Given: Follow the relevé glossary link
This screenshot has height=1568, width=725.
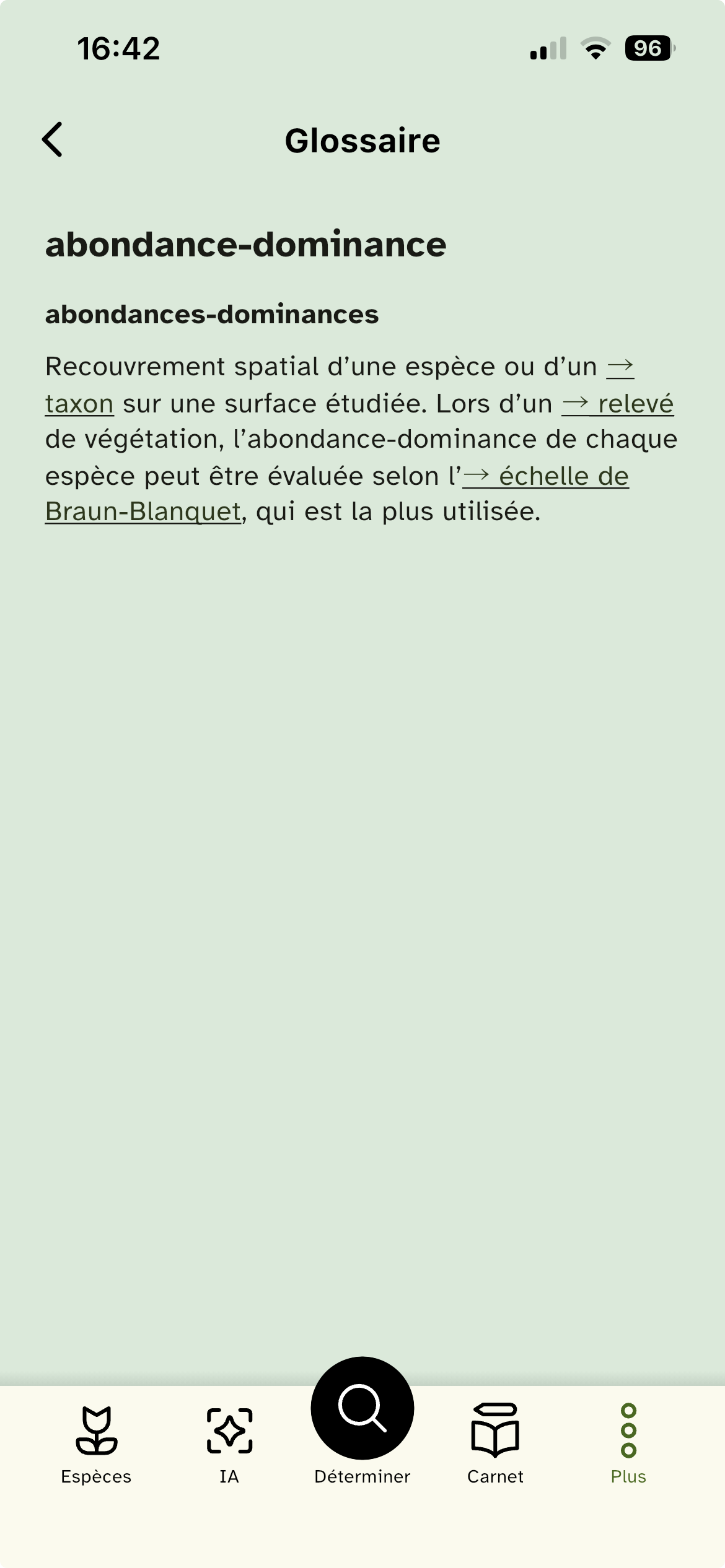Looking at the screenshot, I should tap(620, 404).
